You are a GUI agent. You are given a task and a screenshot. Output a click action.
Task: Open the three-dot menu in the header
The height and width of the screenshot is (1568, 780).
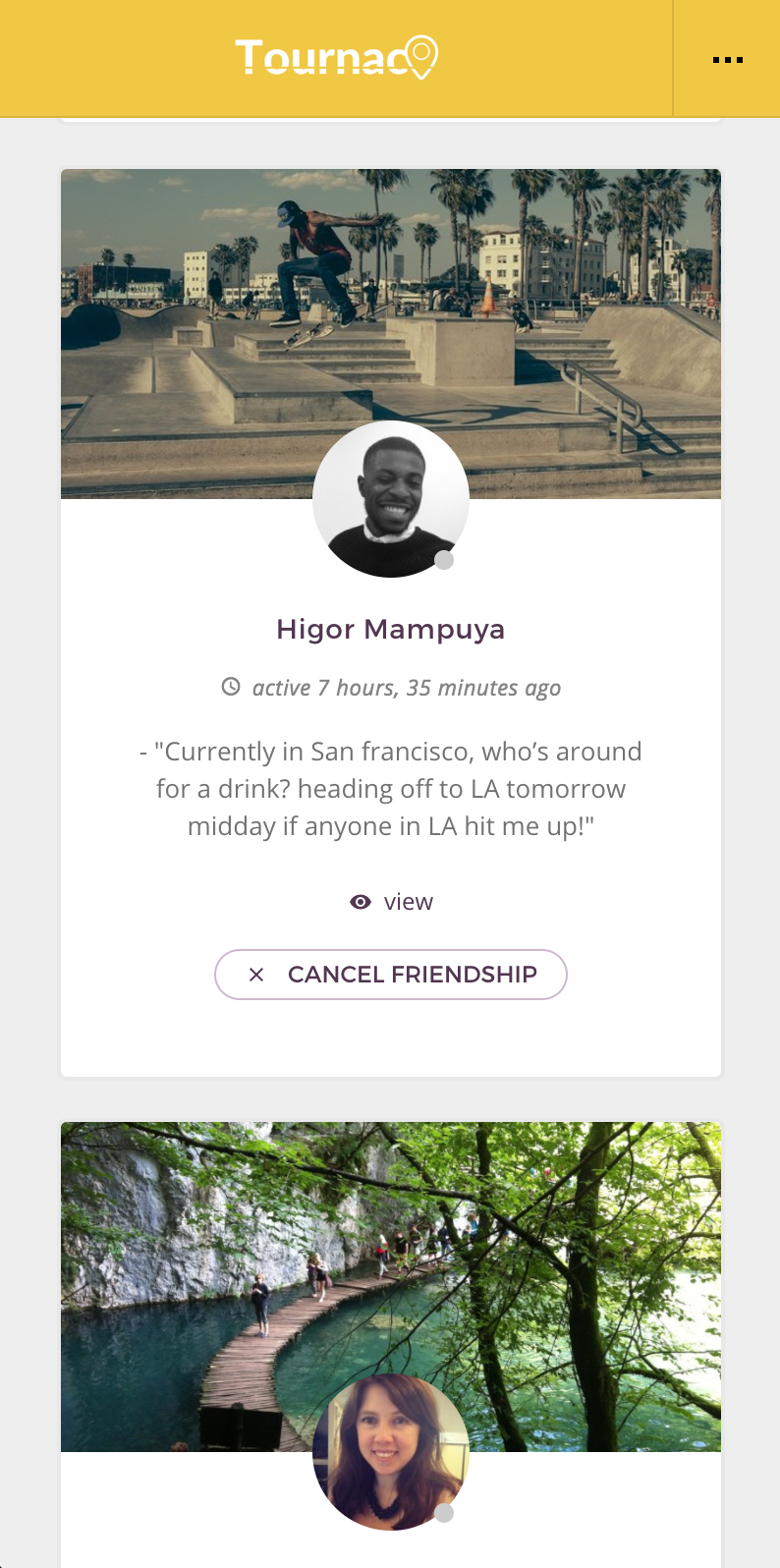727,60
